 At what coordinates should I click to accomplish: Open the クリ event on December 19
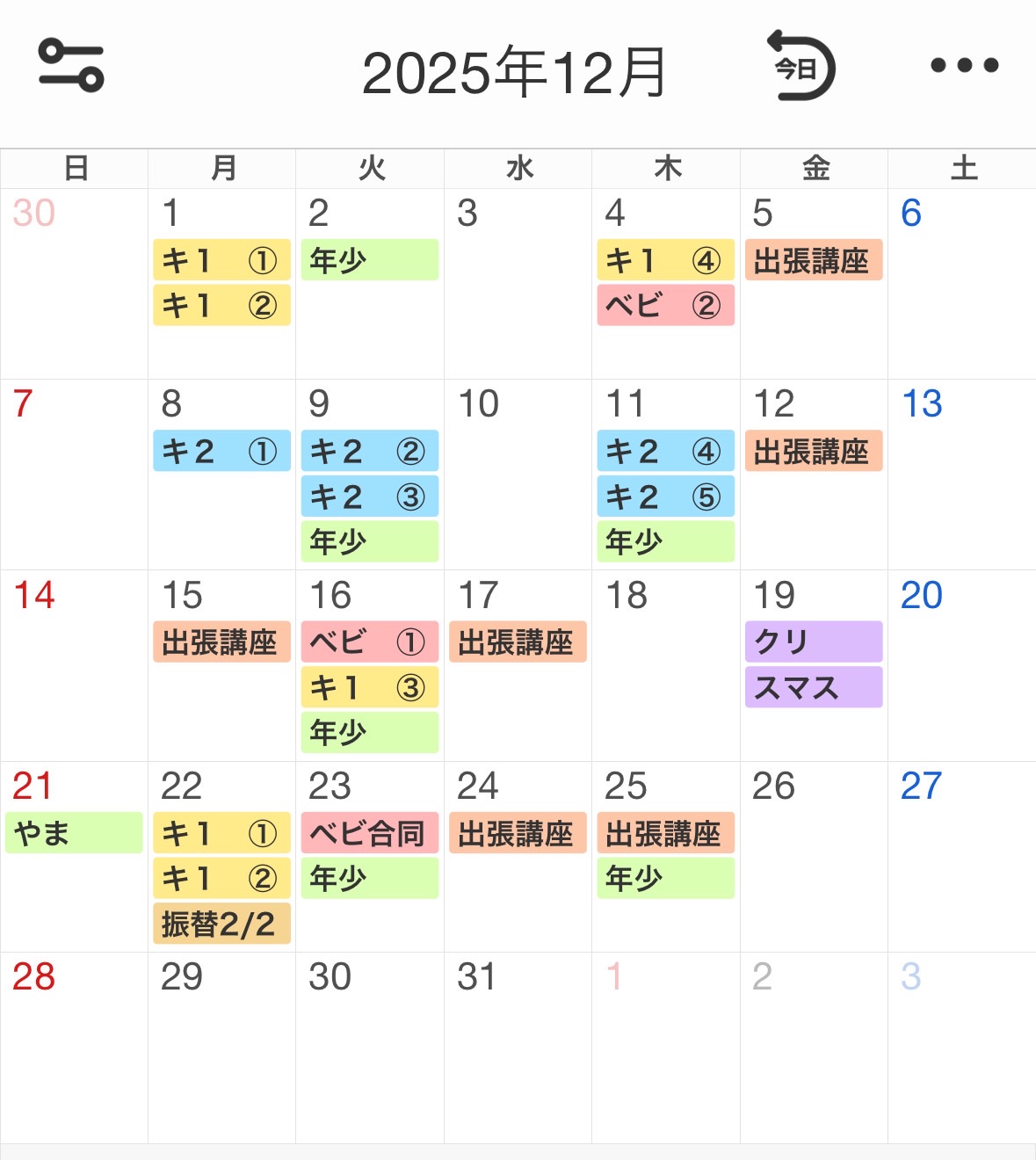point(813,642)
